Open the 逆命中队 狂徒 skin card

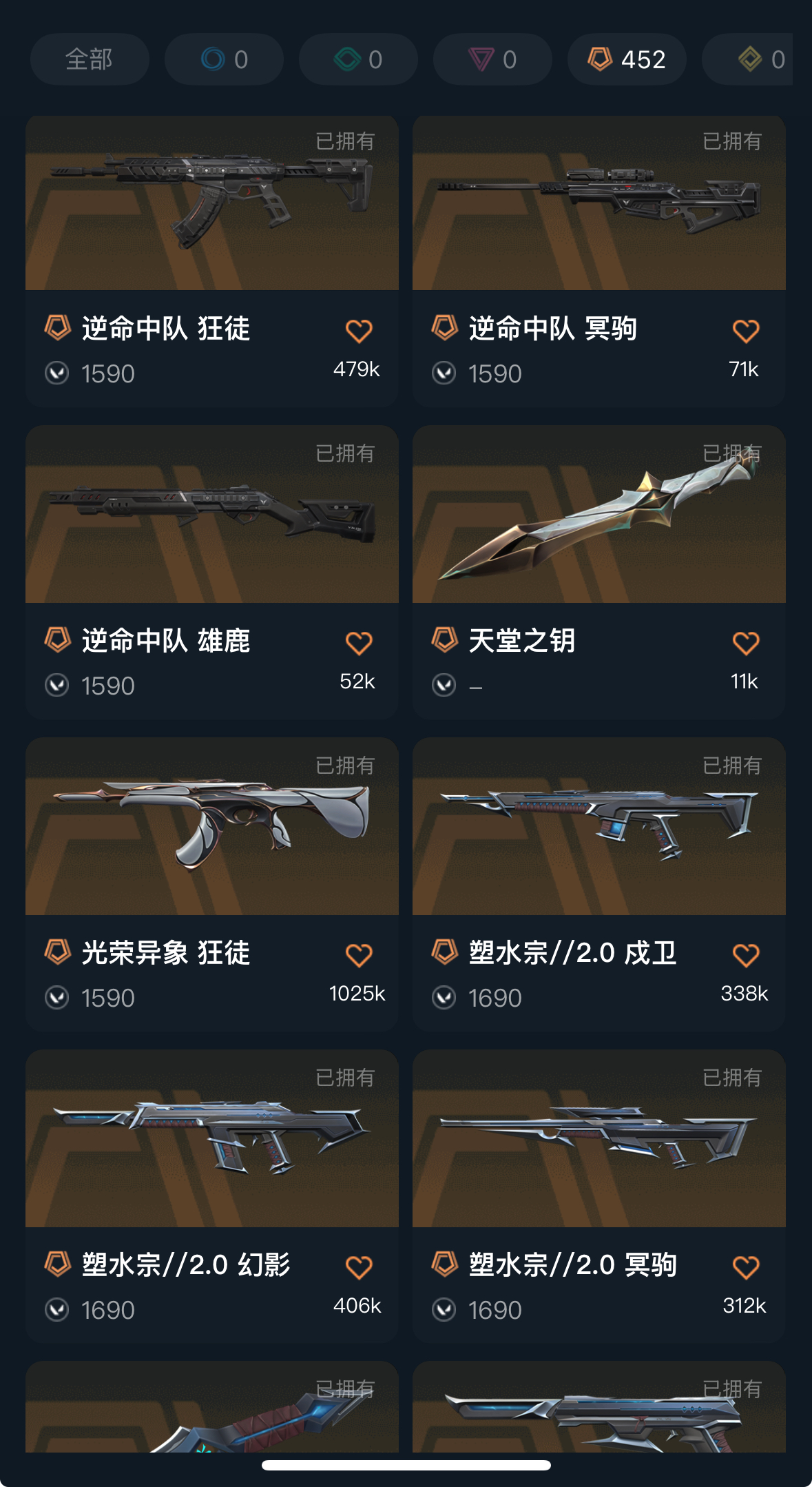(x=212, y=261)
